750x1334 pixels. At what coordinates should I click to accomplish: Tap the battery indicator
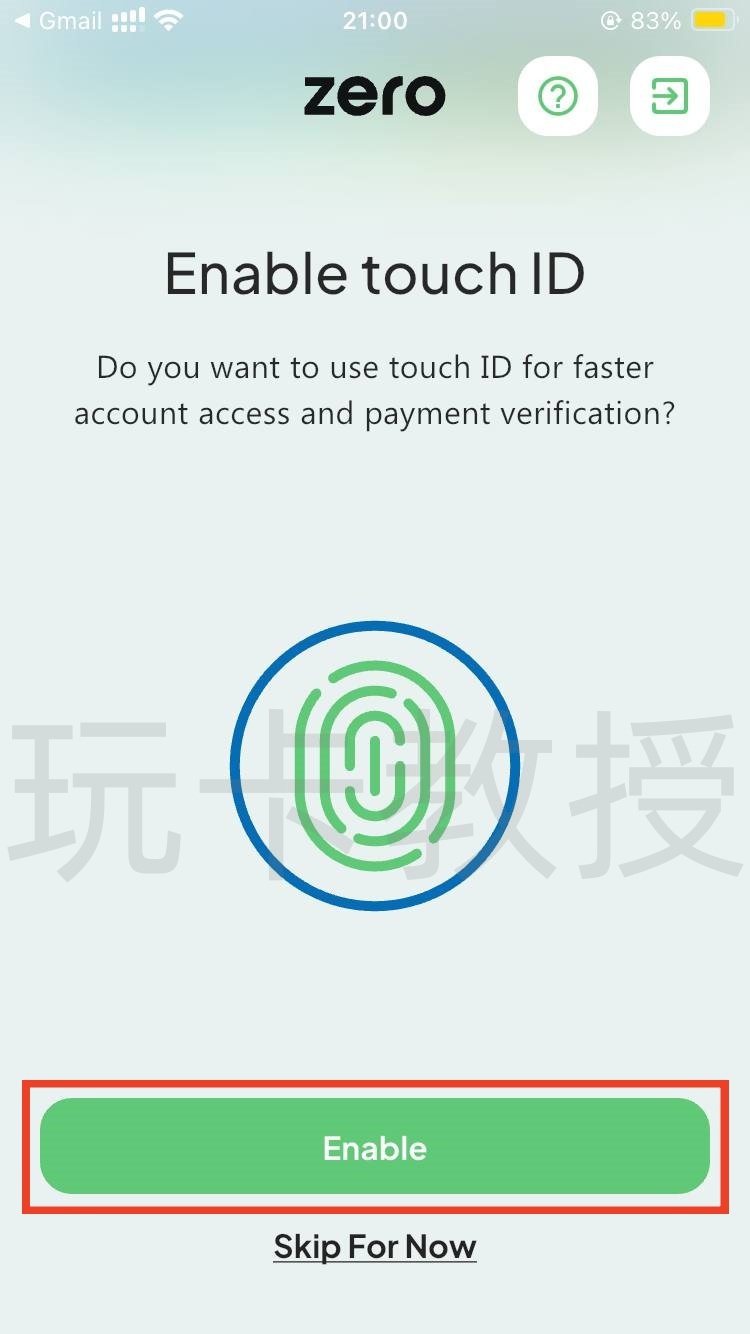713,18
